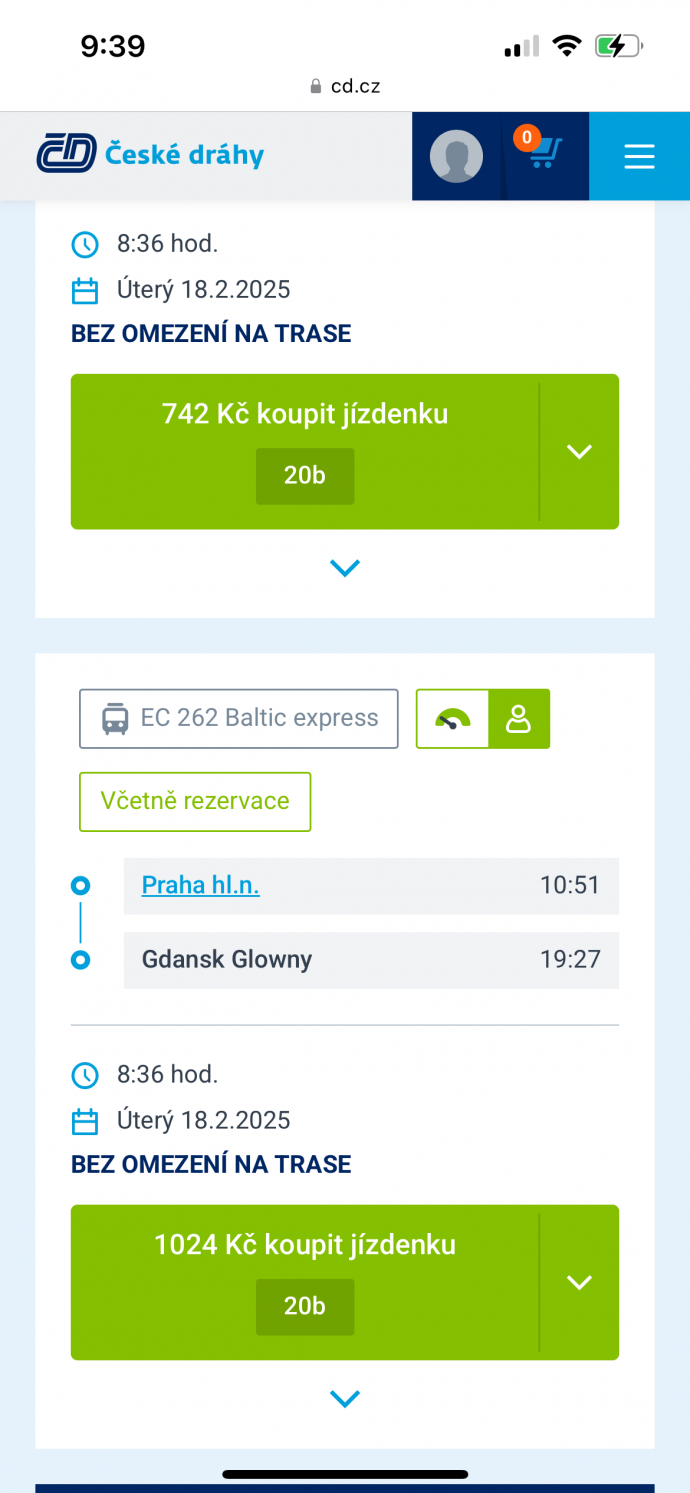This screenshot has width=690, height=1493.
Task: Open EC 262 Baltic express train details
Action: pos(239,718)
